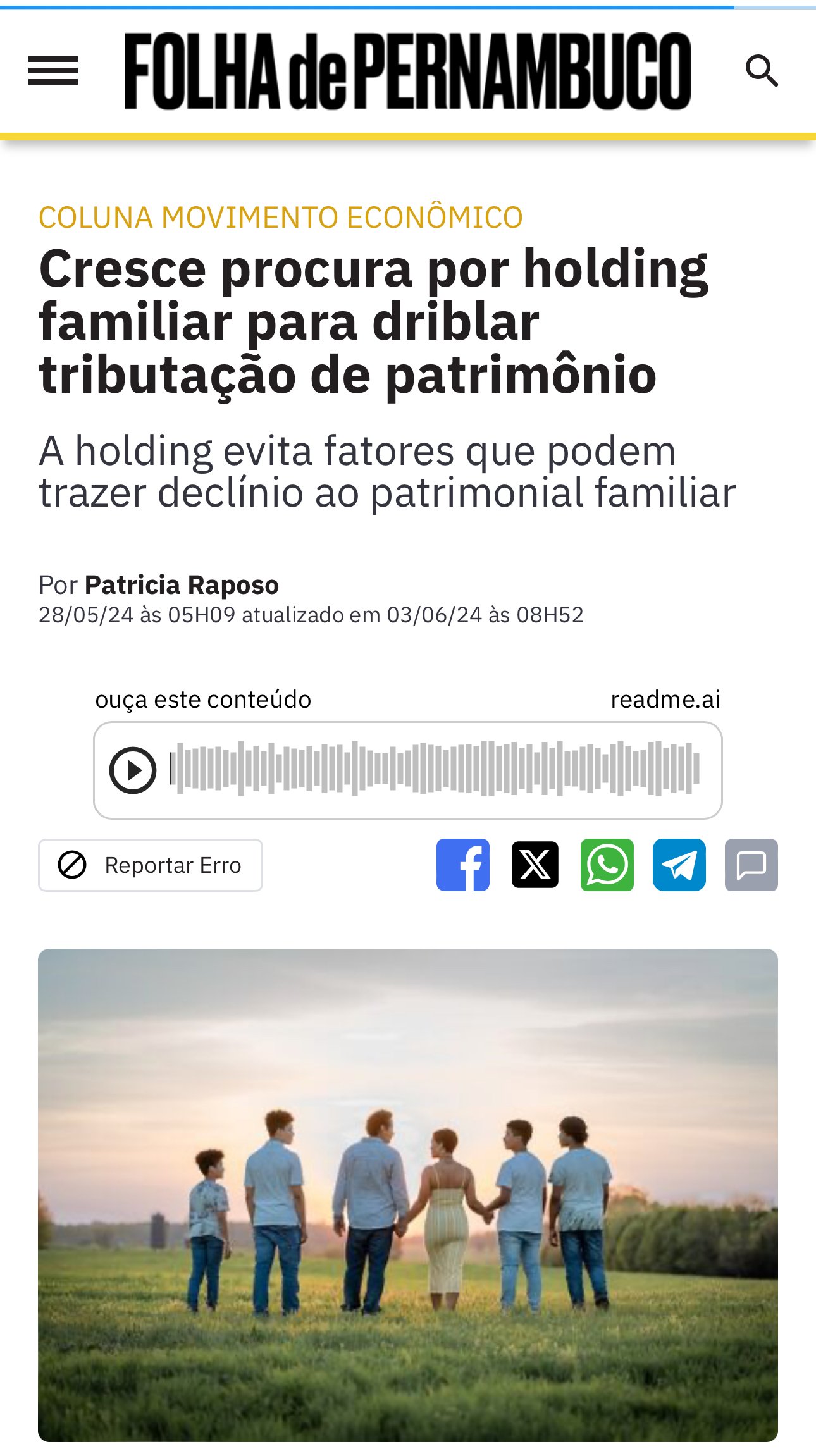Viewport: 816px width, 1456px height.
Task: Open the site search
Action: pyautogui.click(x=762, y=70)
